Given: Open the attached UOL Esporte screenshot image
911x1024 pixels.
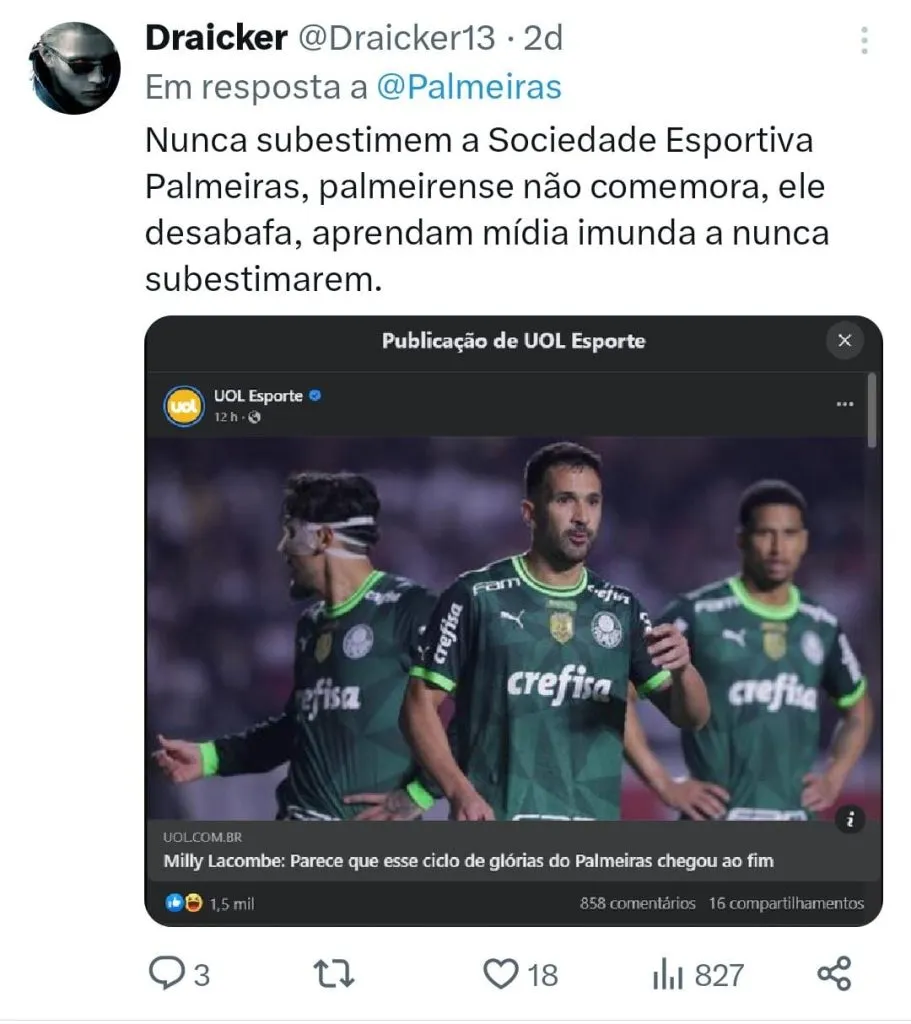Looking at the screenshot, I should click(x=513, y=620).
